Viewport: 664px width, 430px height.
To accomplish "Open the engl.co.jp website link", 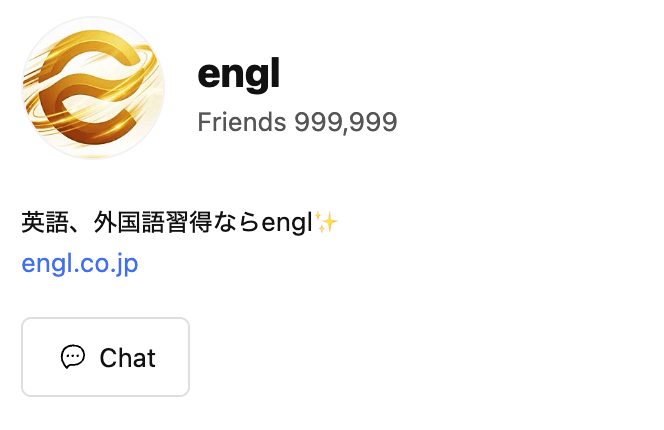I will point(79,264).
